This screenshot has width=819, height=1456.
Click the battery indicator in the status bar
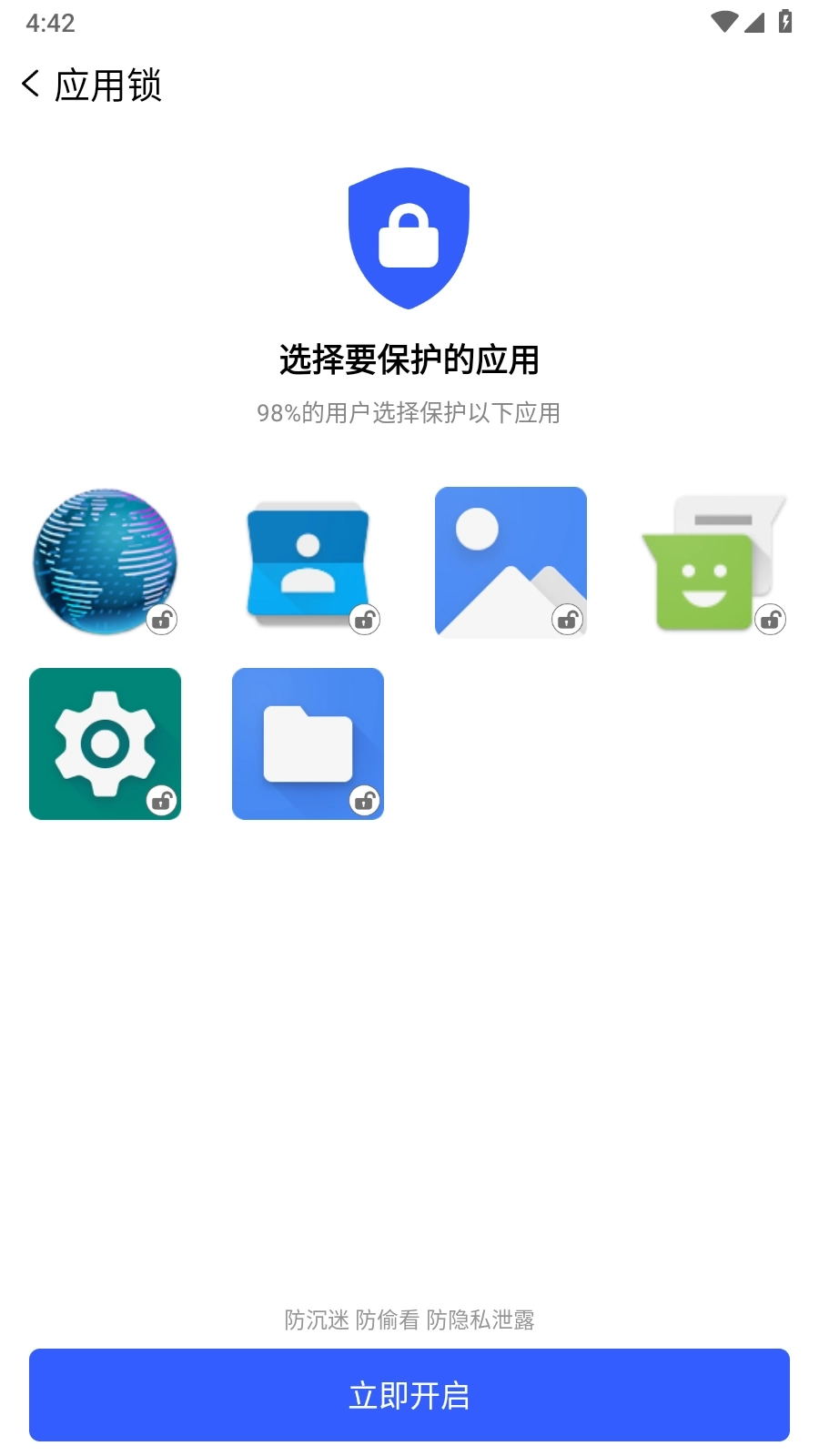[x=785, y=23]
